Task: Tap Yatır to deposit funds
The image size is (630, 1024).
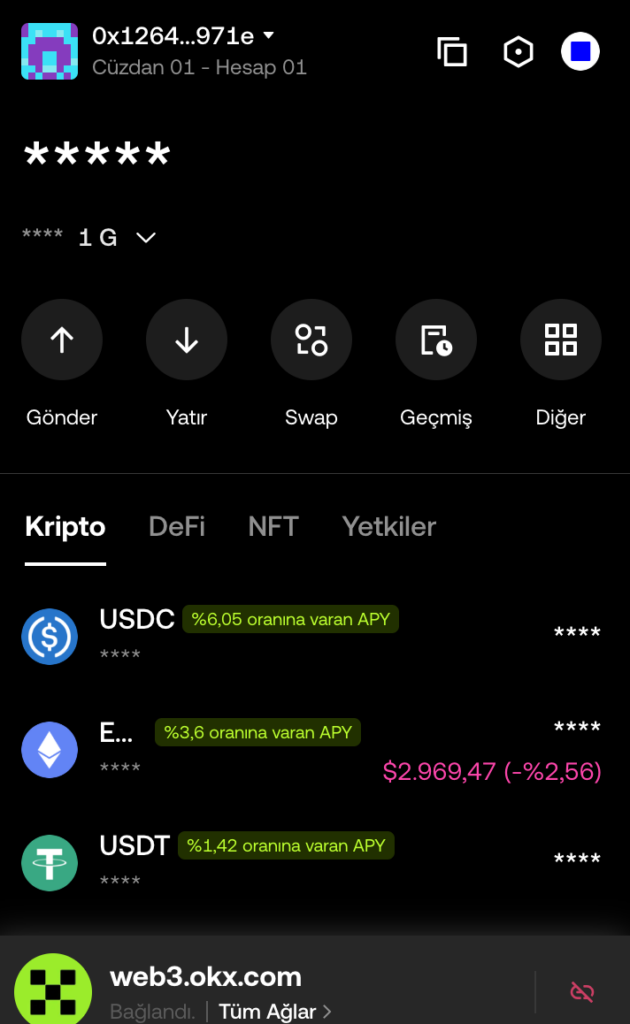Action: tap(186, 341)
